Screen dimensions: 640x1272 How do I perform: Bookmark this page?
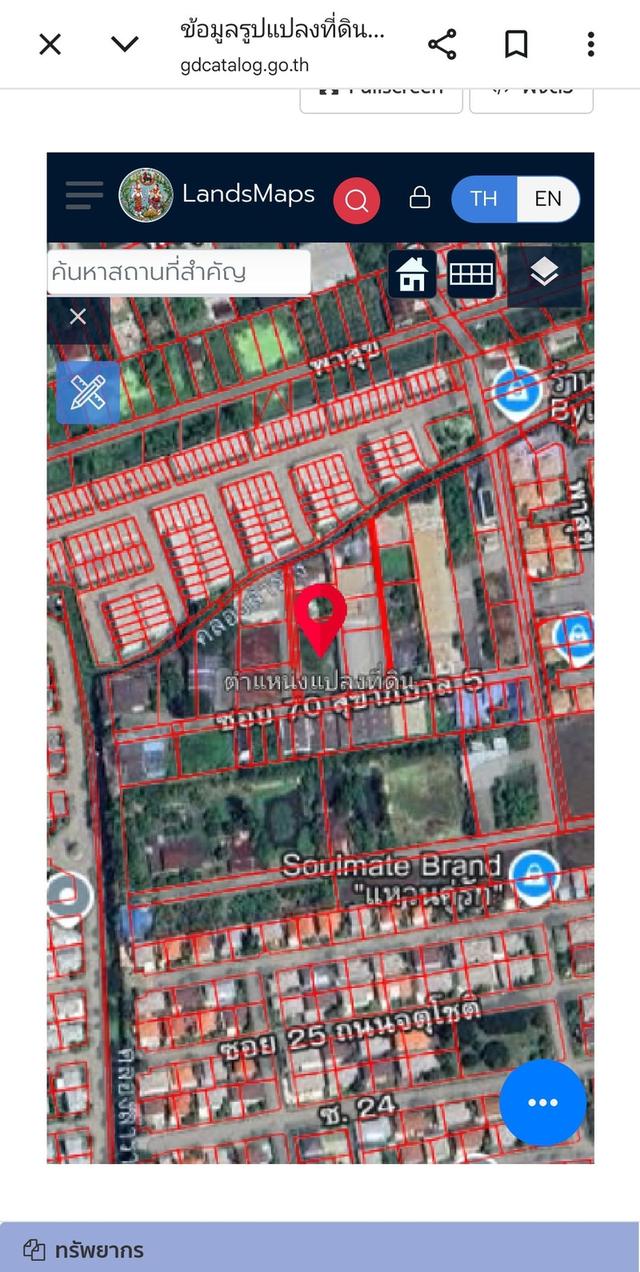pos(516,44)
